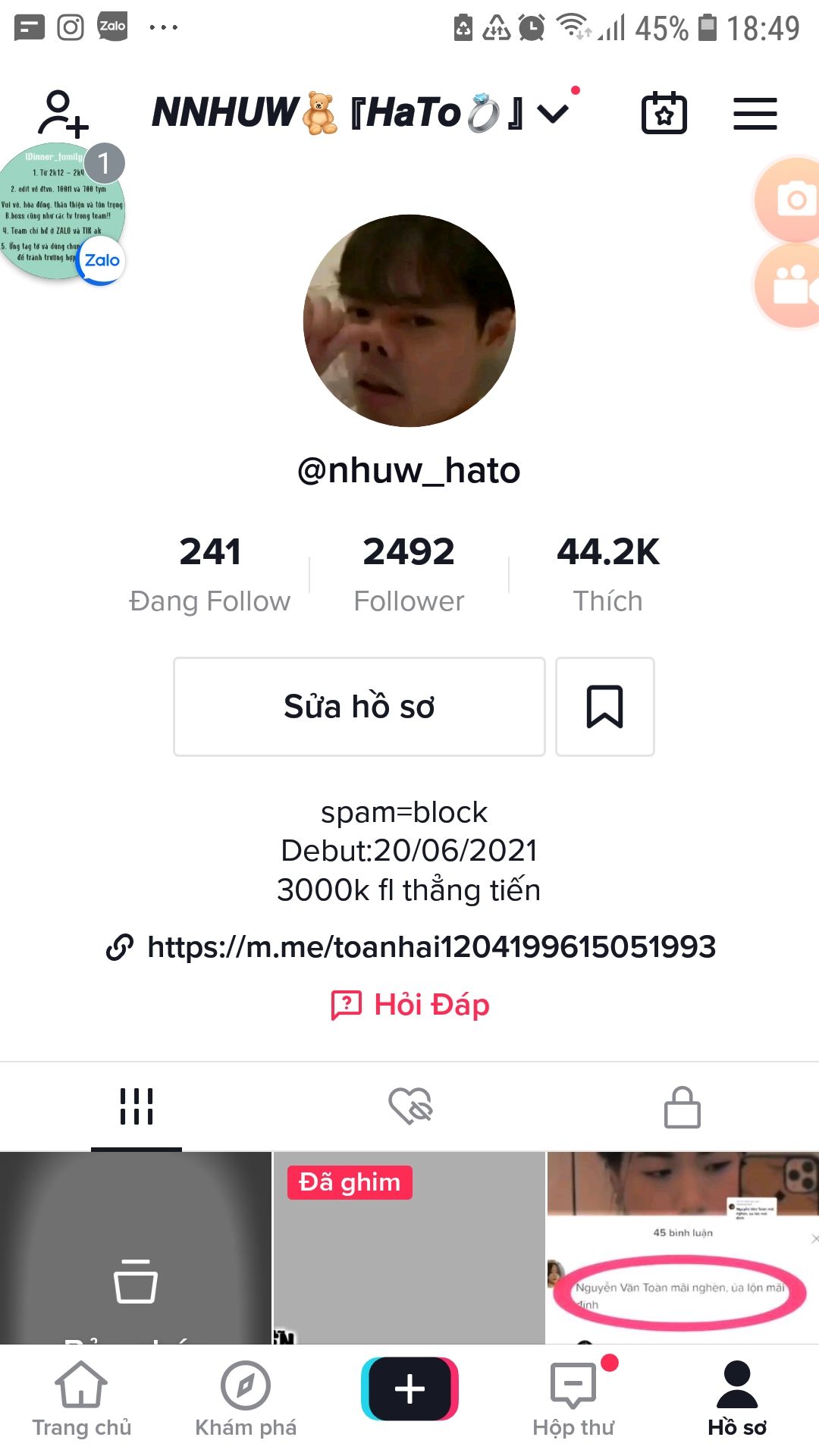Open the 44.2K Thích count
The image size is (819, 1456).
tap(607, 573)
